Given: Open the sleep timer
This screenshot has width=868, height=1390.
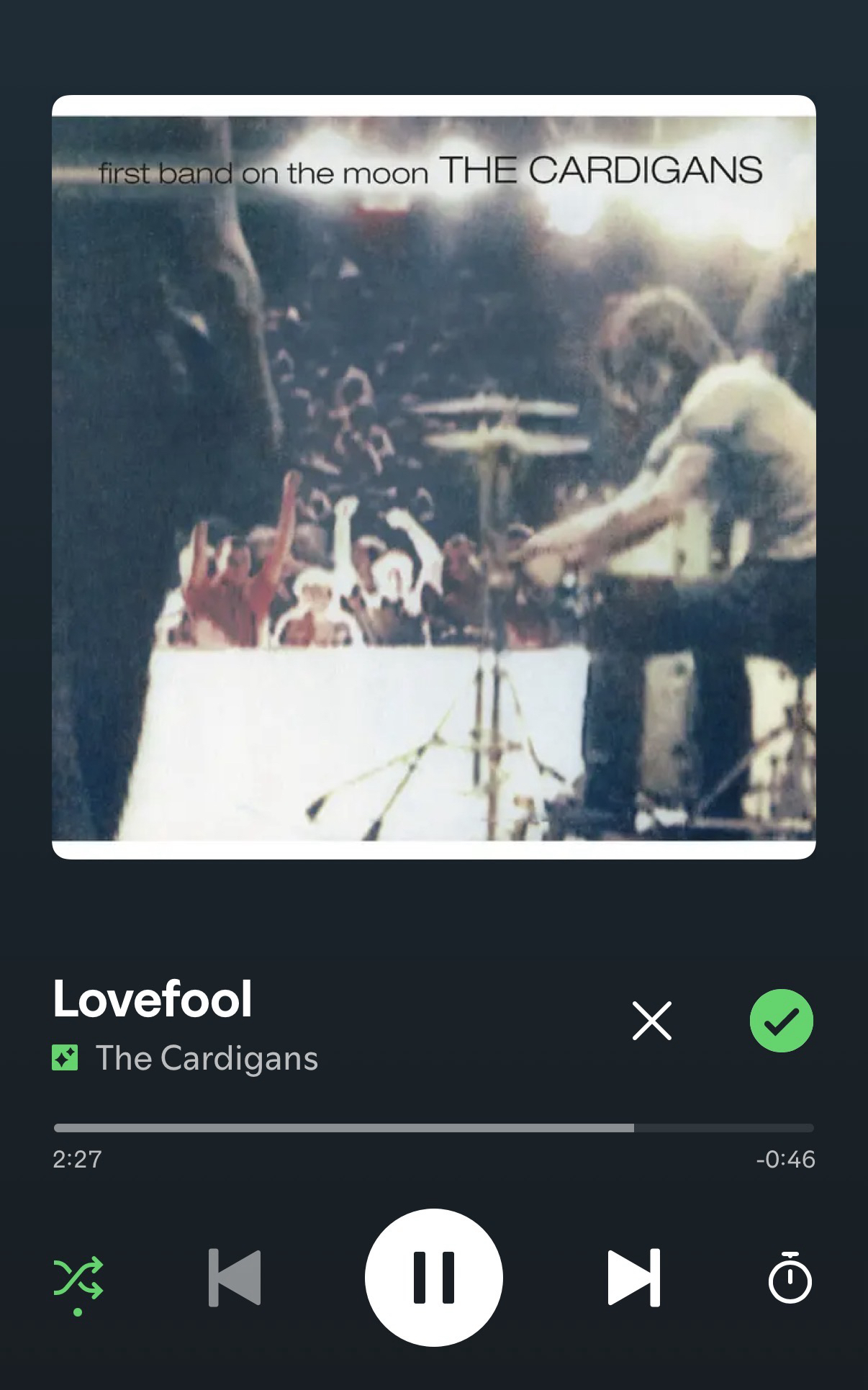Looking at the screenshot, I should (790, 1278).
